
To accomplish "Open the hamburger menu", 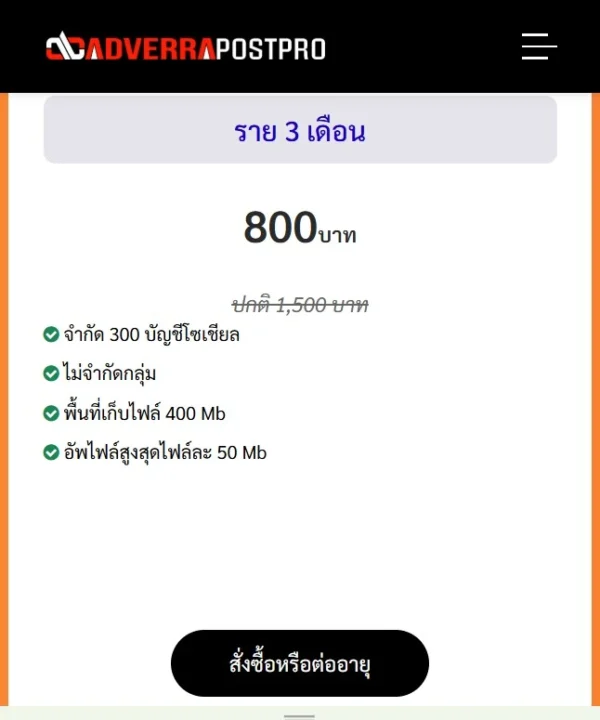I will click(539, 46).
